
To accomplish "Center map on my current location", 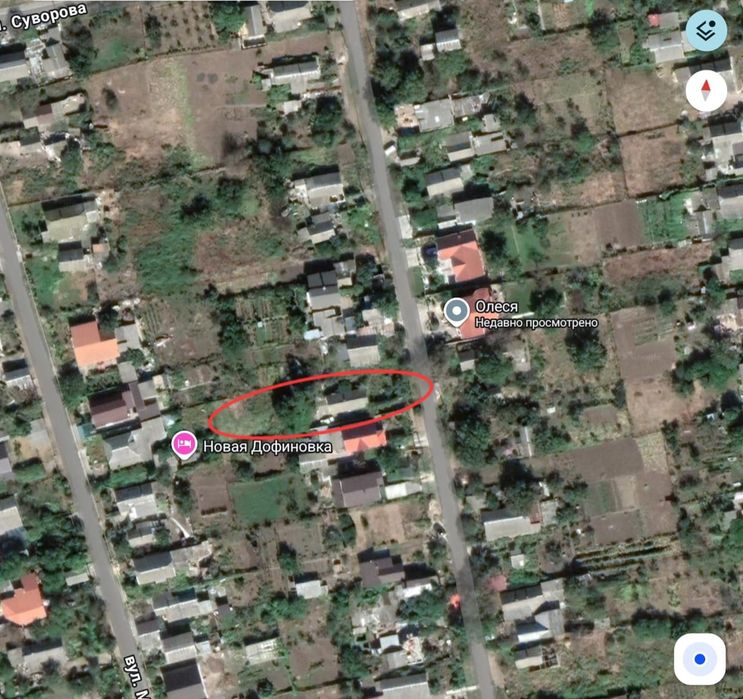I will tap(699, 659).
